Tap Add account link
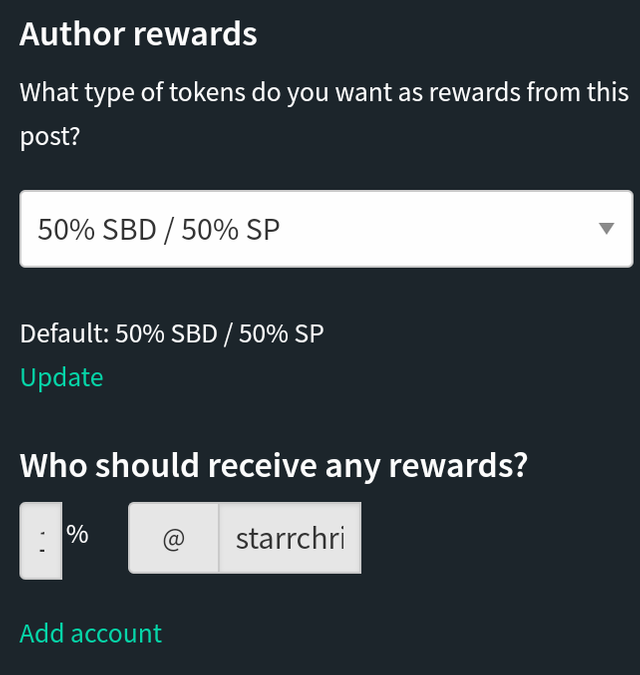The height and width of the screenshot is (675, 640). coord(90,633)
